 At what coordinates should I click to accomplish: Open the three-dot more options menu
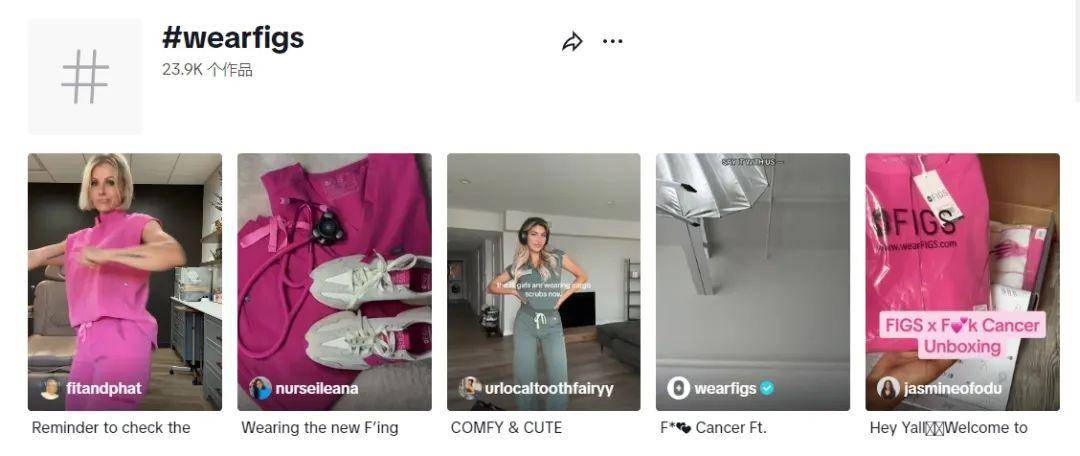click(613, 42)
